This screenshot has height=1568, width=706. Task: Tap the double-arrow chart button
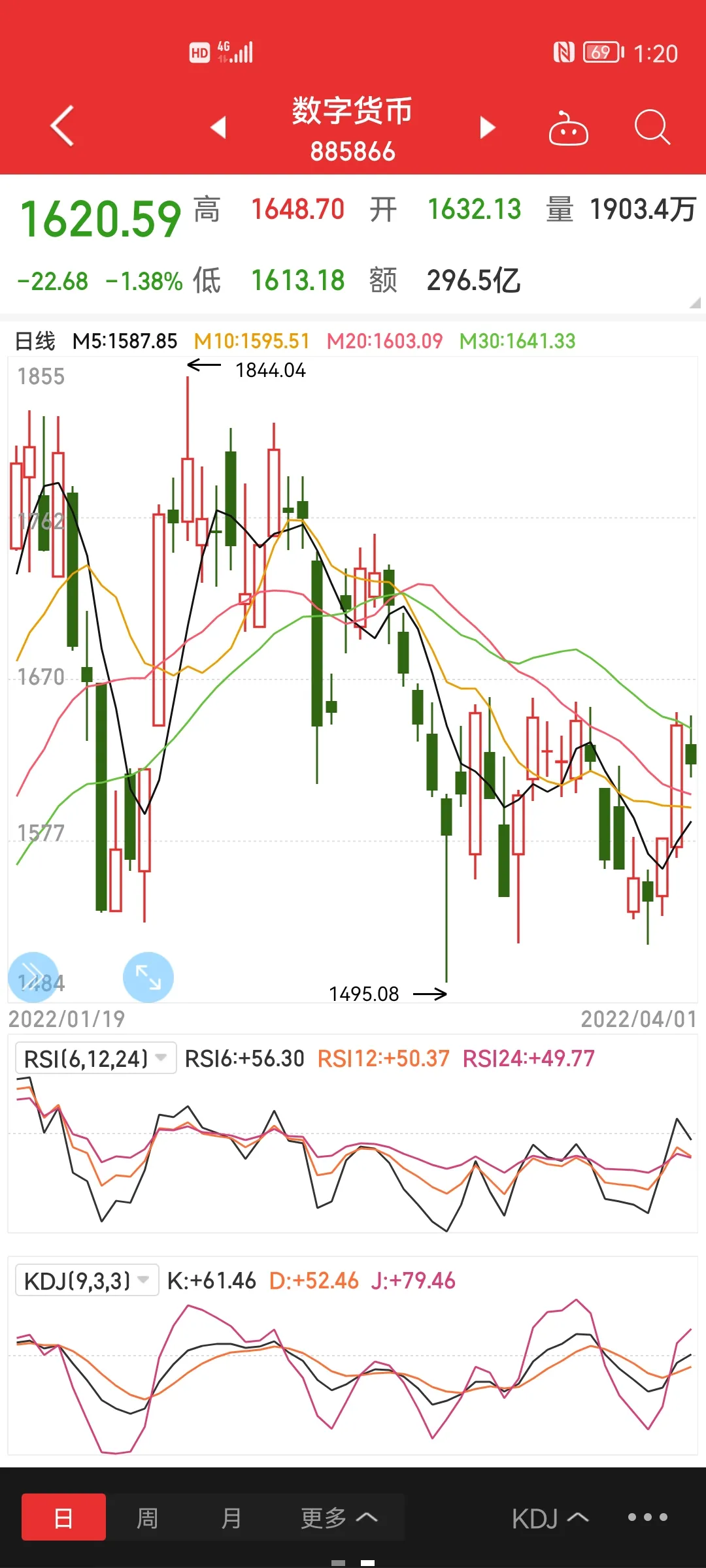(x=33, y=977)
